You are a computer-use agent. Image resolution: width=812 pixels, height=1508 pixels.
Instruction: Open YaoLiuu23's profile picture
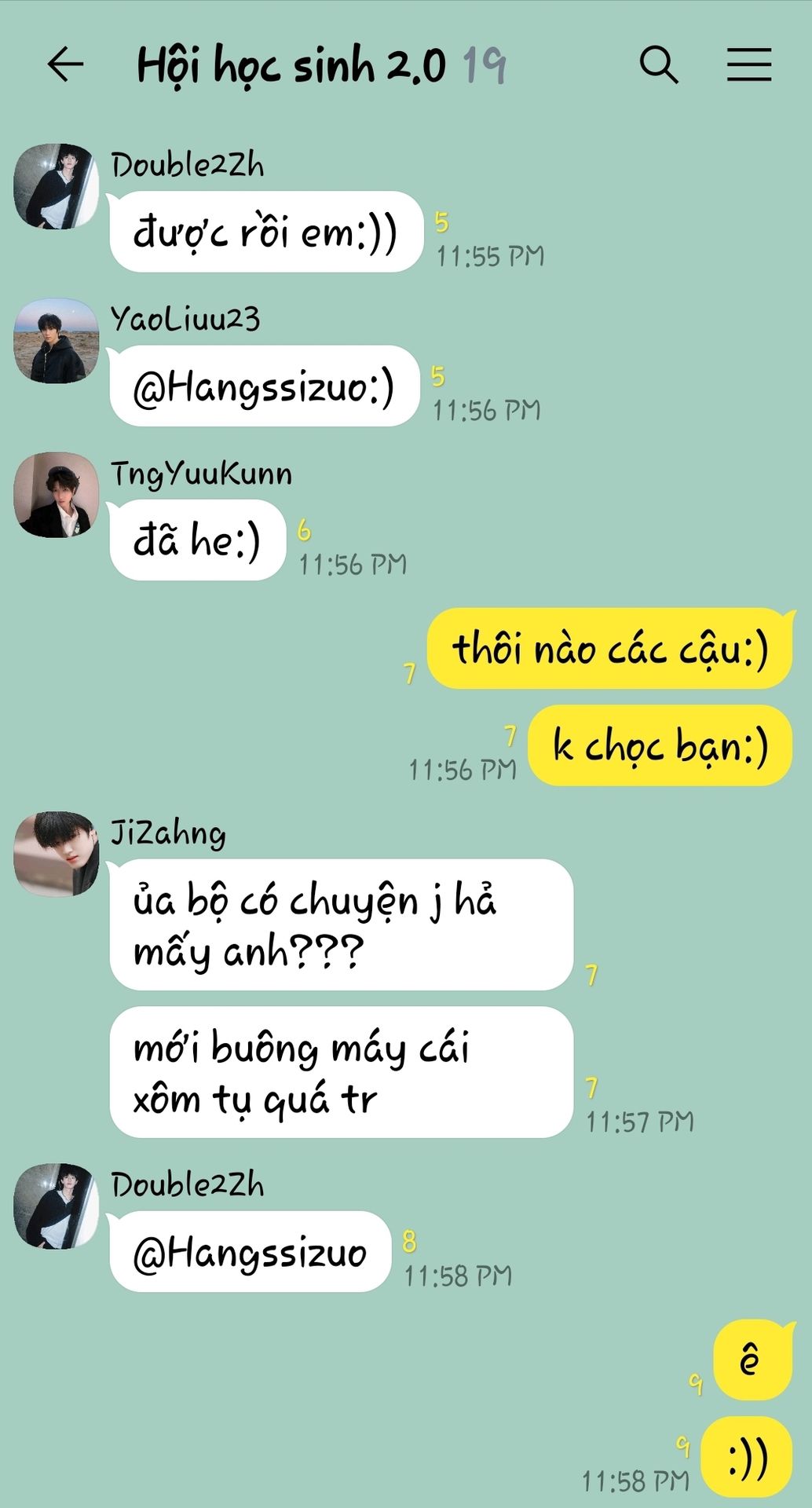click(56, 341)
